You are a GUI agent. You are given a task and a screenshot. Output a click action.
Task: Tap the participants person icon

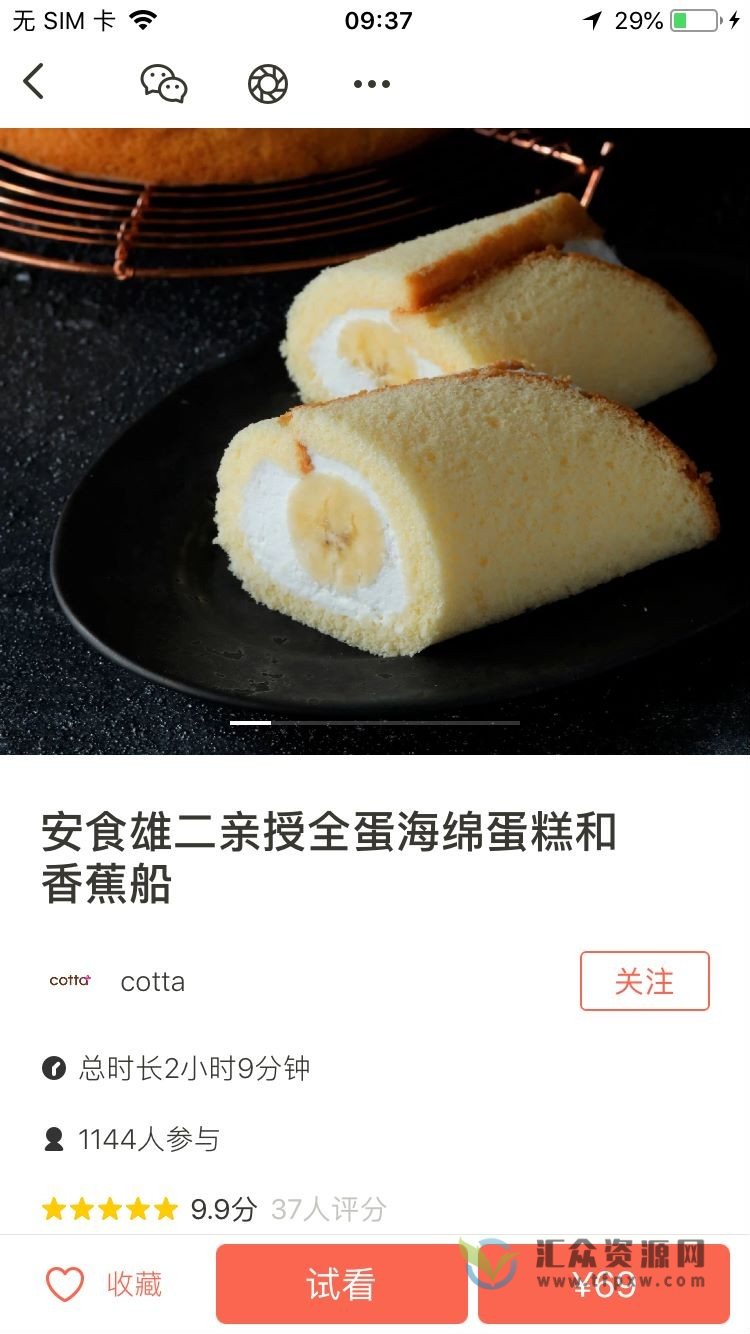(x=55, y=1138)
